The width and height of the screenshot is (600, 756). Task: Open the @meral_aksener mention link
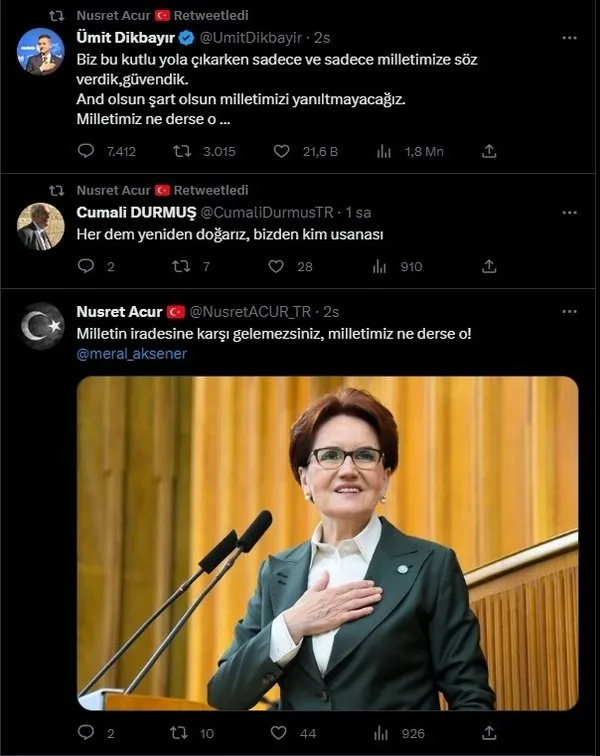point(131,353)
